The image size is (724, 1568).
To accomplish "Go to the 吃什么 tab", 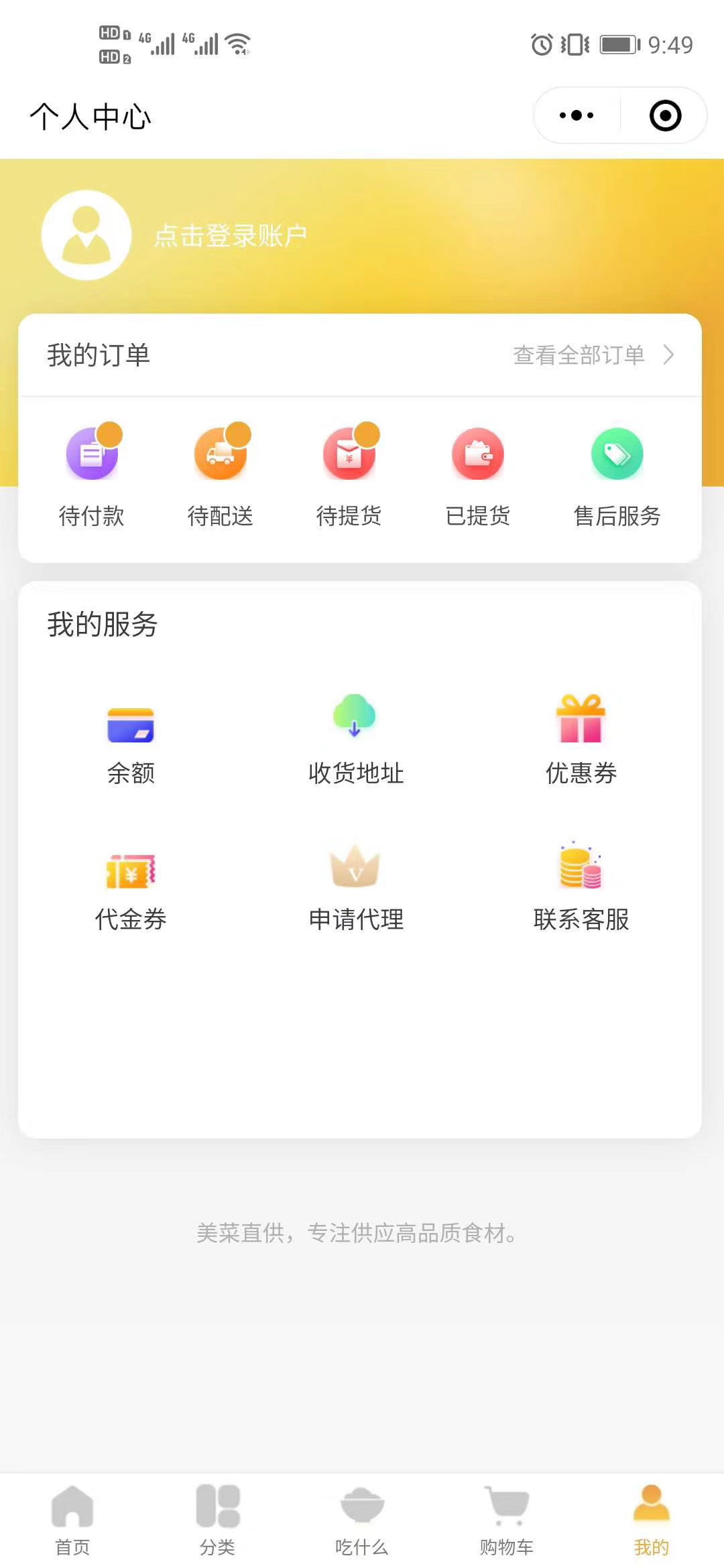I will [362, 1520].
